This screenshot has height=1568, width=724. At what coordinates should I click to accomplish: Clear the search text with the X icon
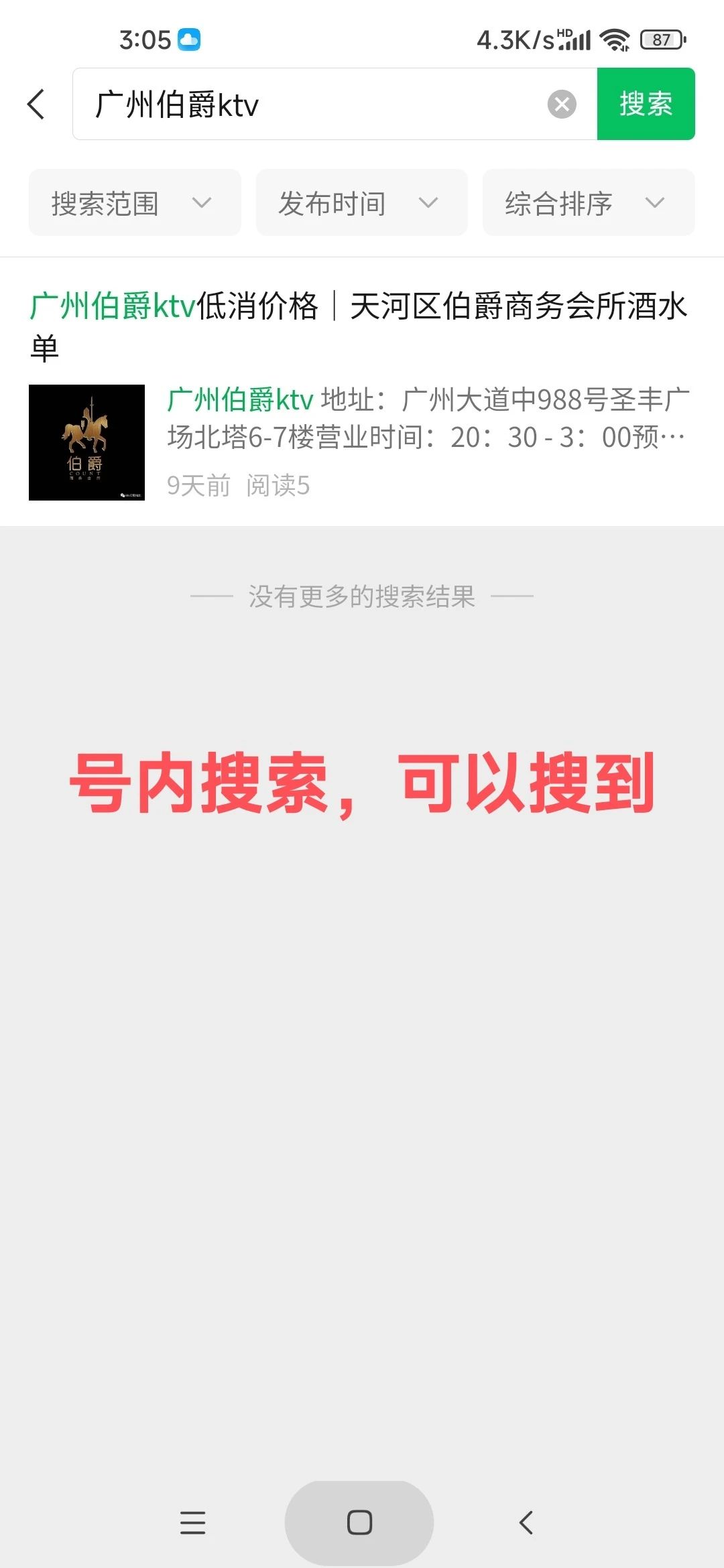[x=562, y=104]
